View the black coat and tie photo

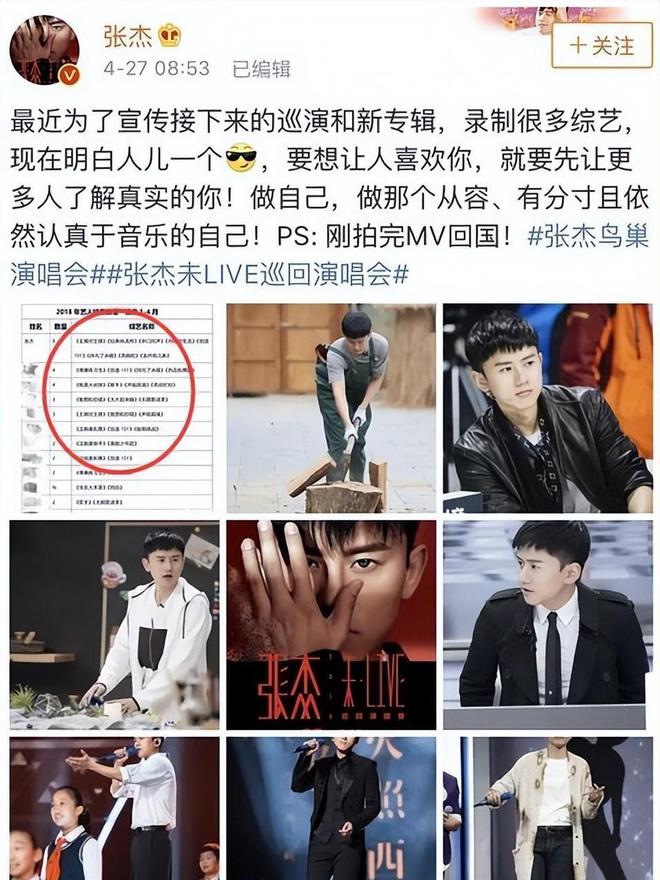tap(547, 625)
